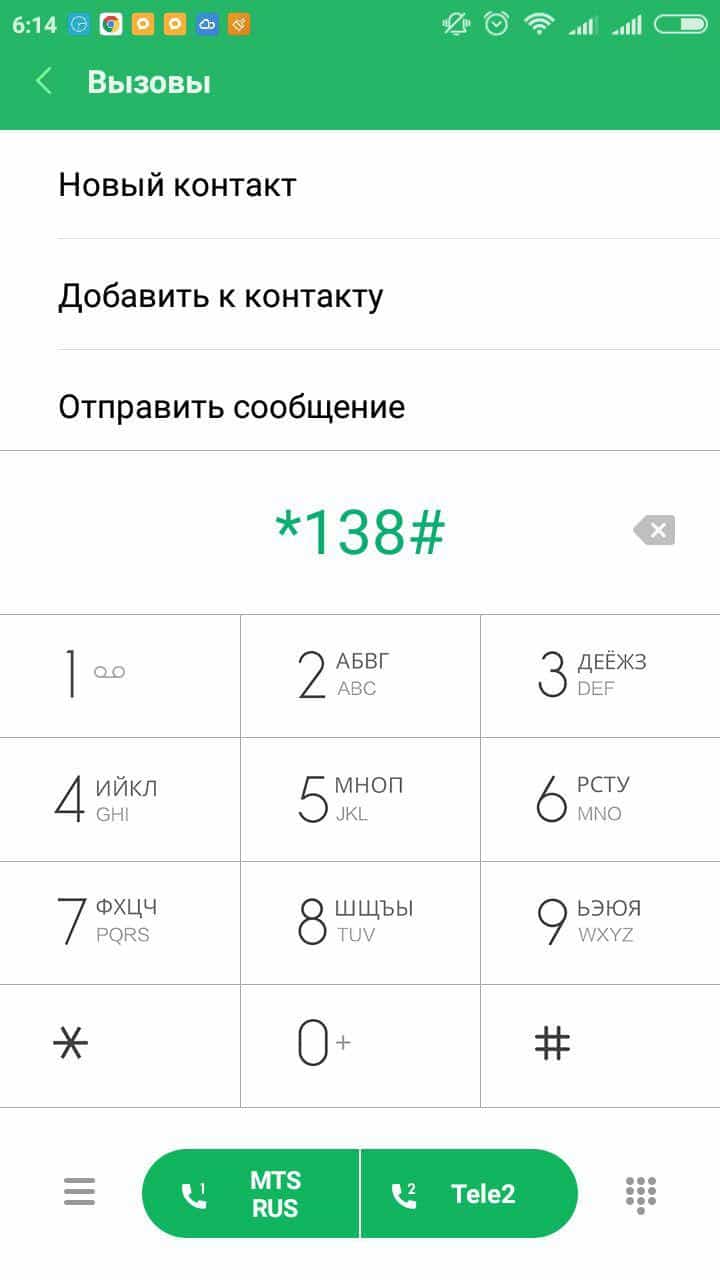Tap the 8 ШЩЪЫ key
Screen dimensions: 720x1280
point(360,922)
